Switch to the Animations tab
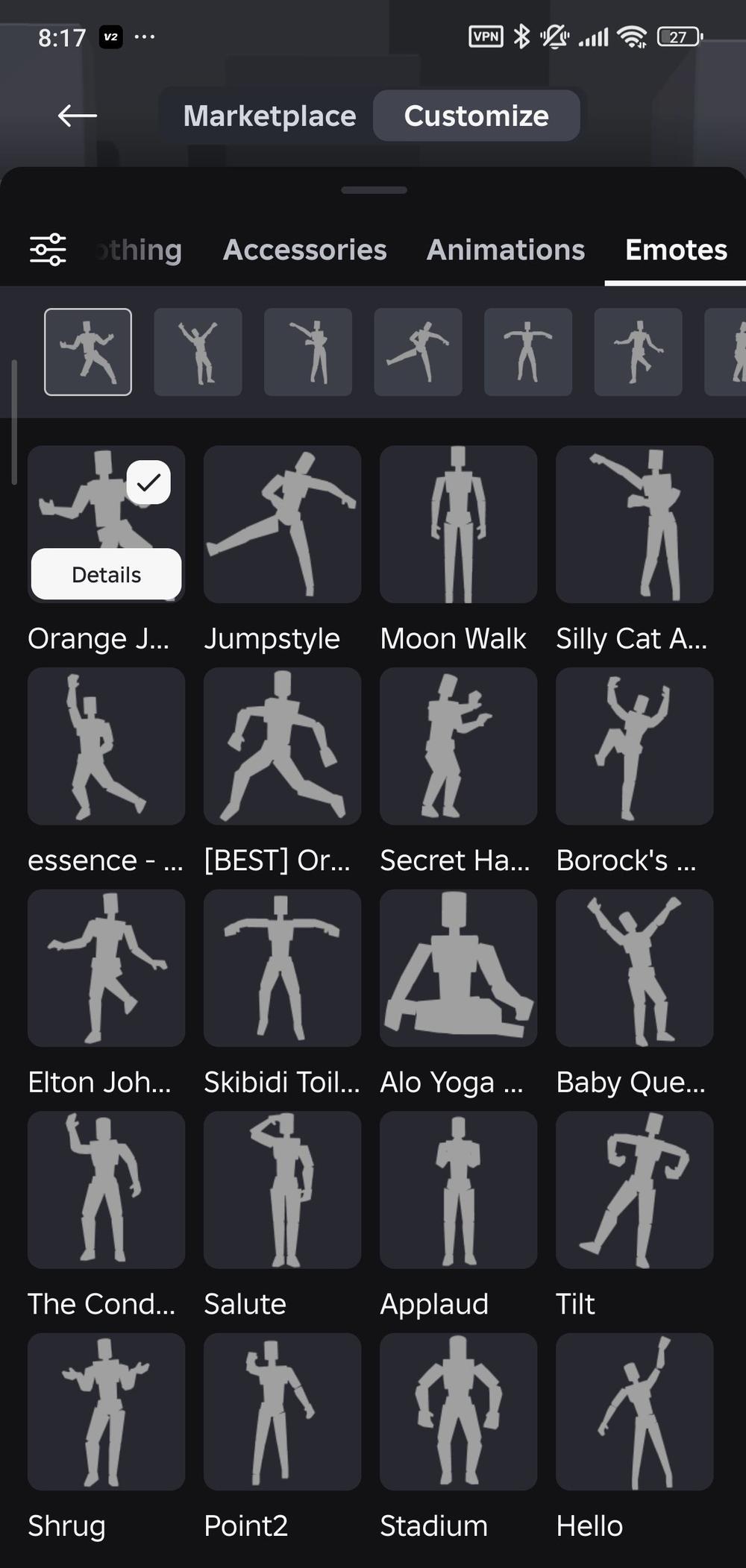This screenshot has height=1568, width=746. 505,249
